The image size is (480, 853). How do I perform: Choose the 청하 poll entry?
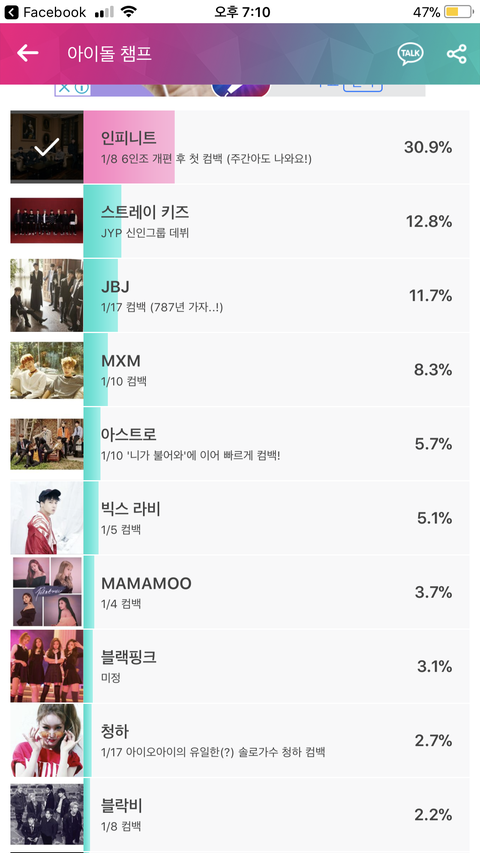pos(239,740)
